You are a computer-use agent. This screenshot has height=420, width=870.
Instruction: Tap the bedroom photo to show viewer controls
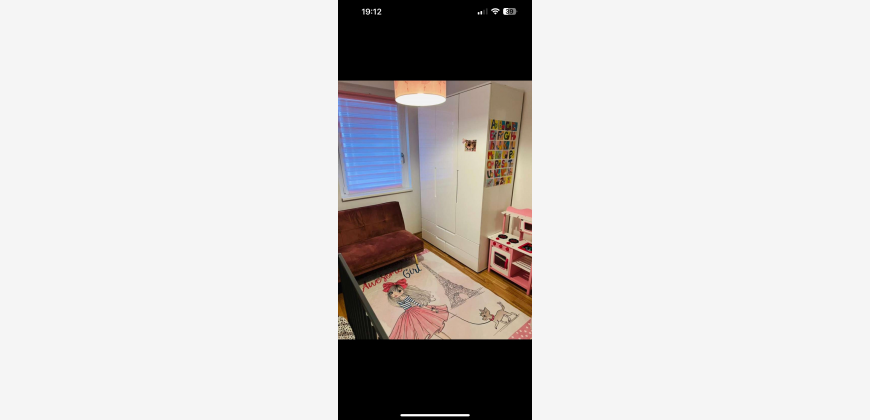435,210
